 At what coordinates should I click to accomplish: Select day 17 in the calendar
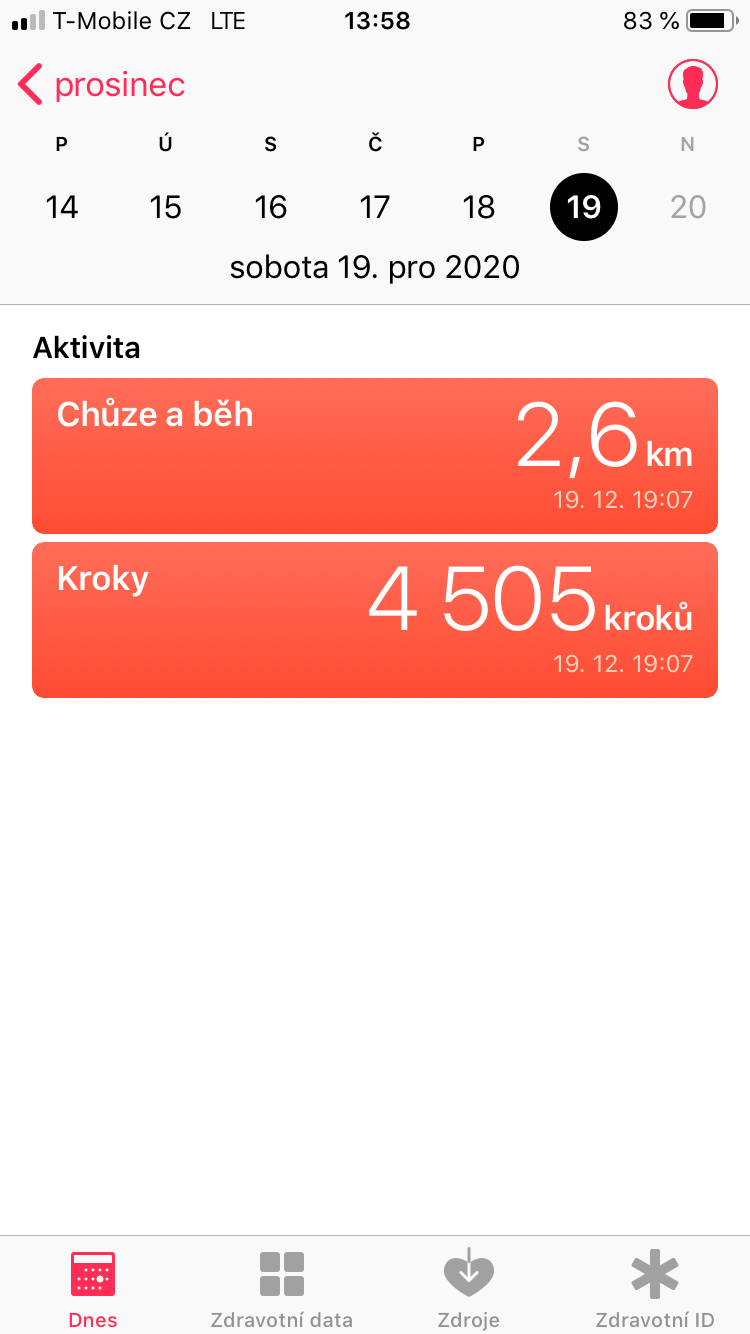coord(375,207)
